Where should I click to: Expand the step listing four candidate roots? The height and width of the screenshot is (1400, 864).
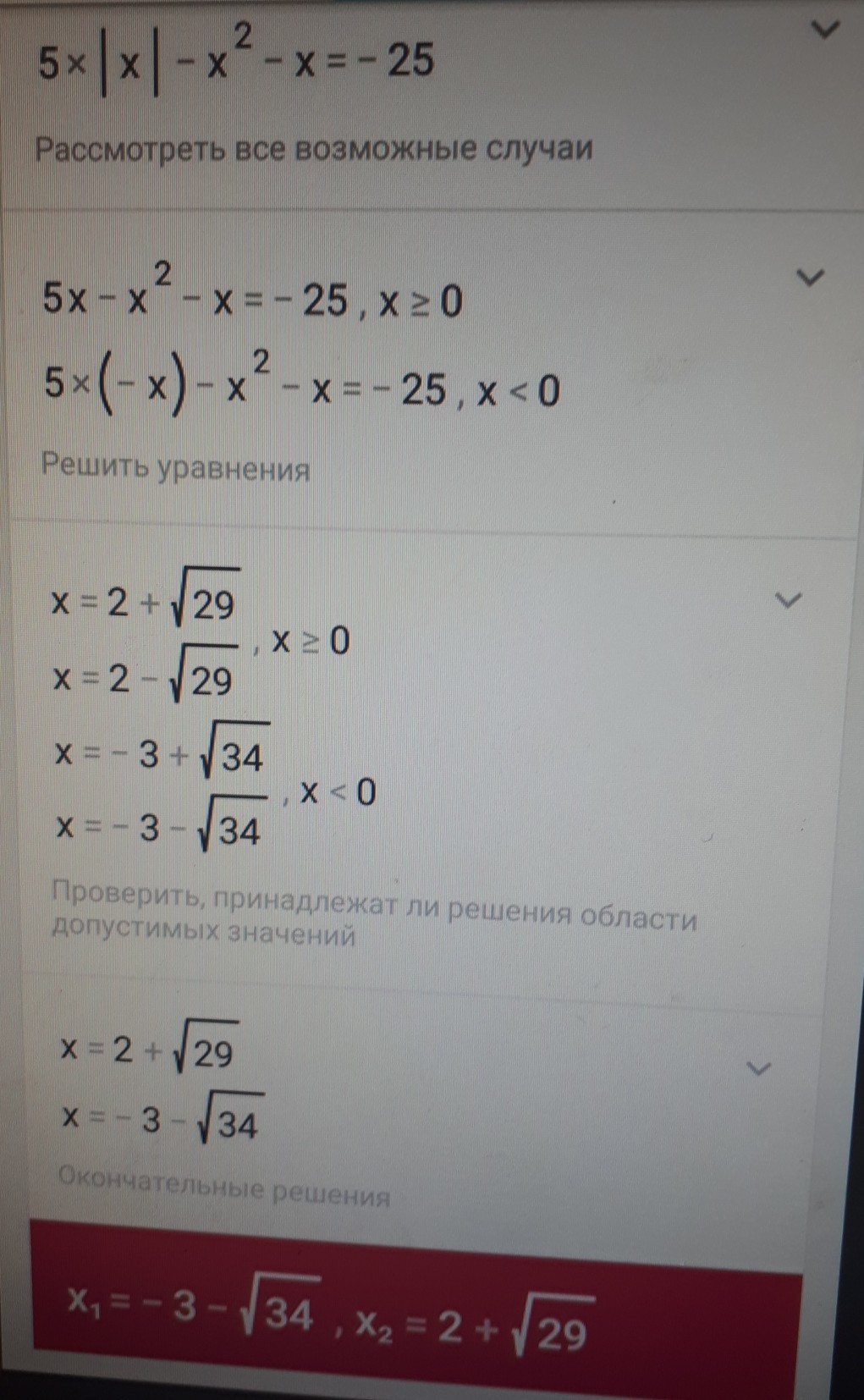coord(788,600)
